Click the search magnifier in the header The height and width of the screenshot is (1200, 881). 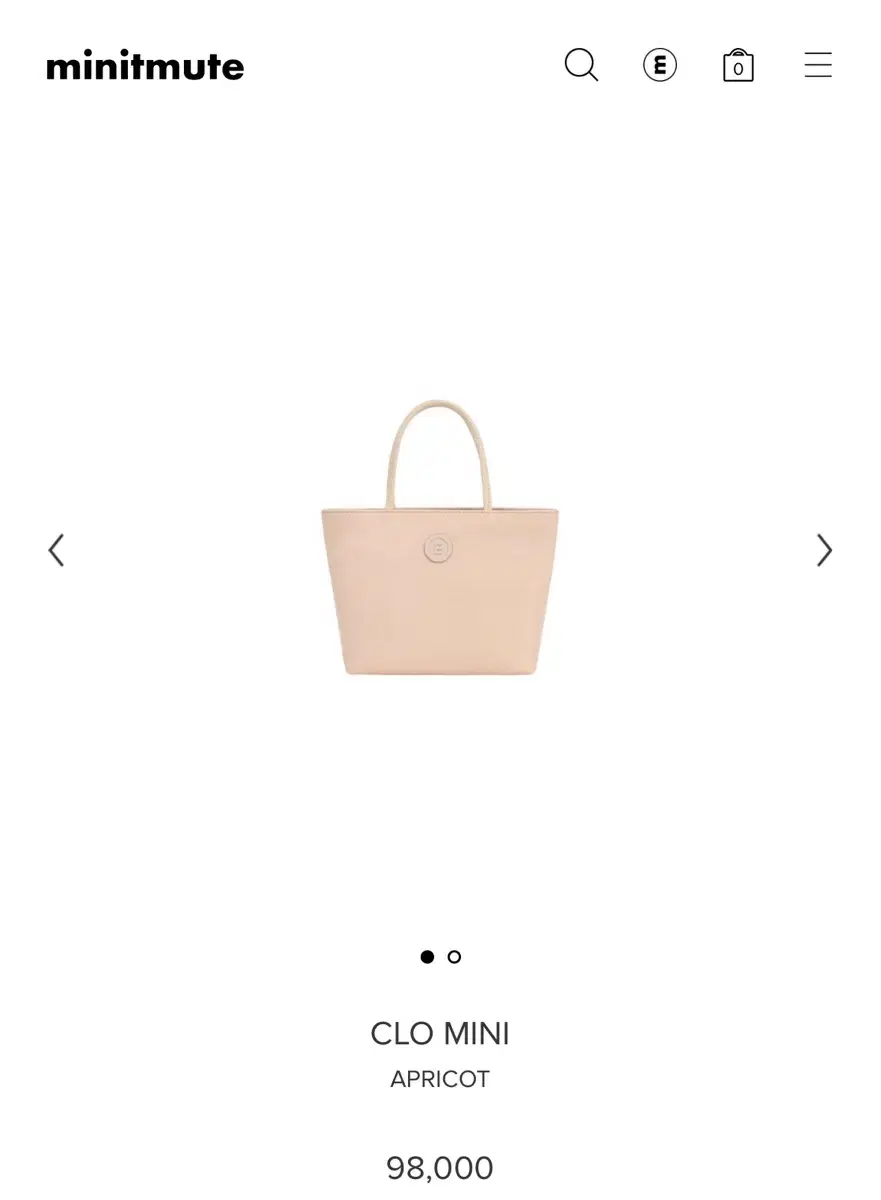tap(581, 65)
